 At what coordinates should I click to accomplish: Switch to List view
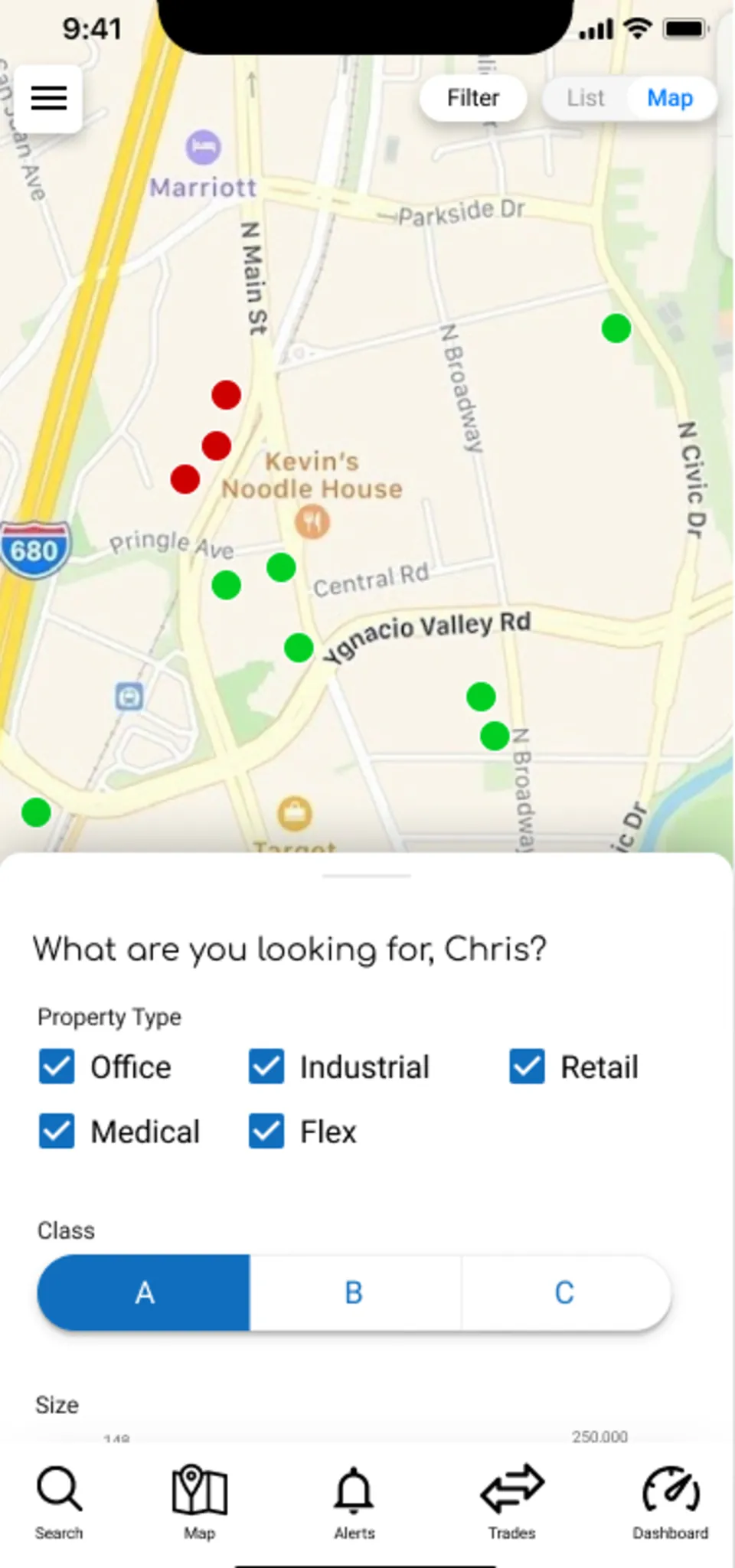586,99
